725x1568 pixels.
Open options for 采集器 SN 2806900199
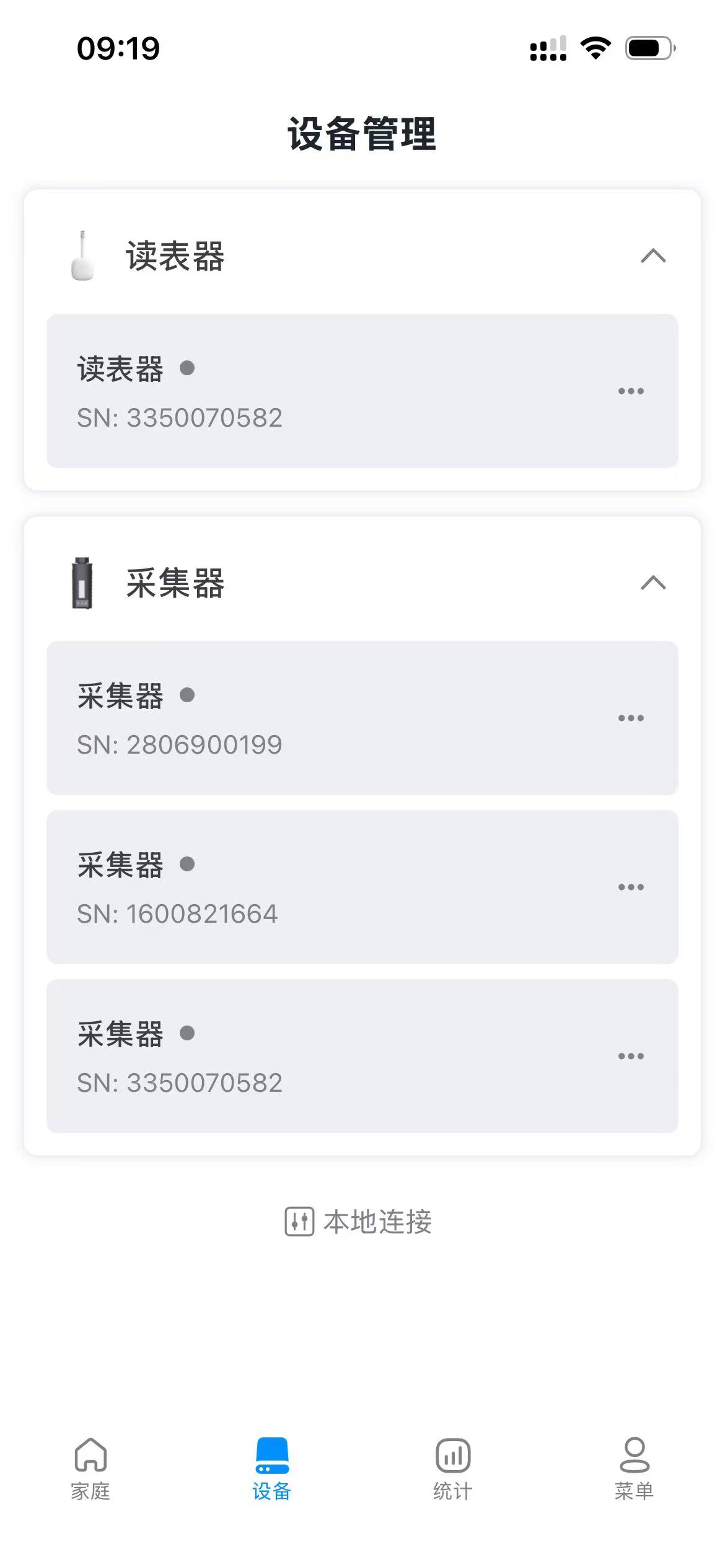coord(631,718)
